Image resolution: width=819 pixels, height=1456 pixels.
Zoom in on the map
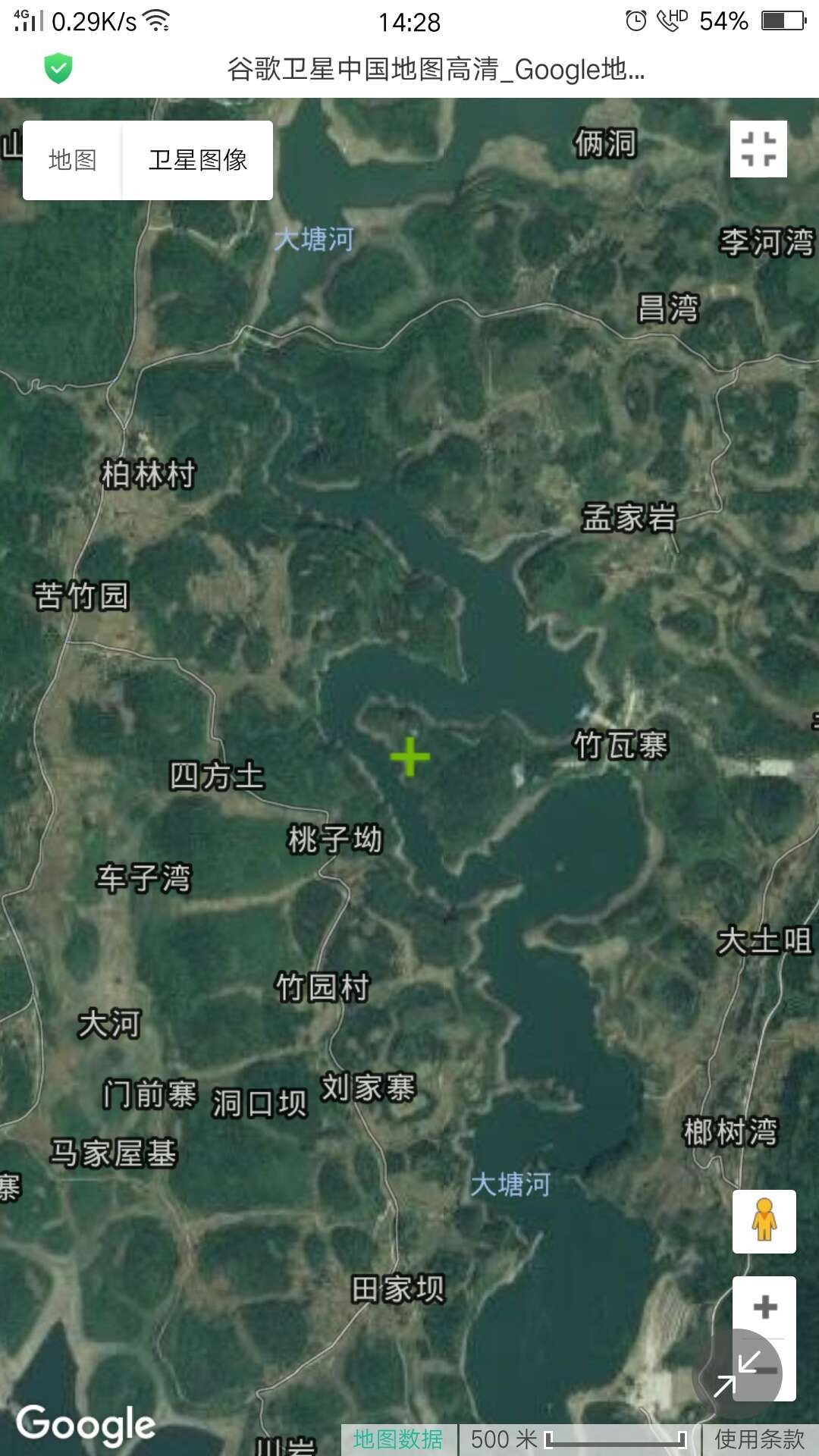click(764, 1306)
